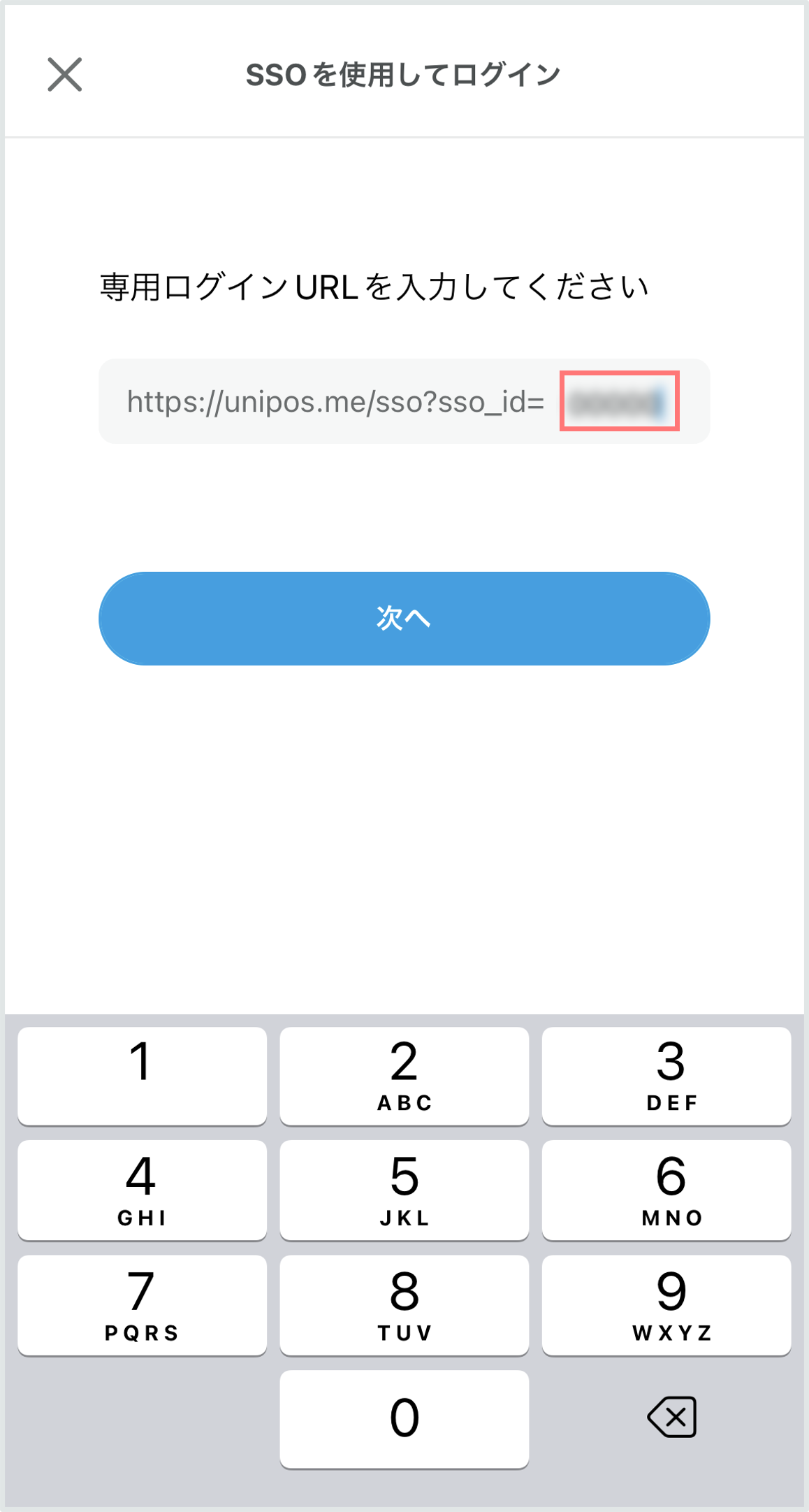This screenshot has width=809, height=1512.
Task: Type digit 5 on the keypad
Action: (x=404, y=1190)
